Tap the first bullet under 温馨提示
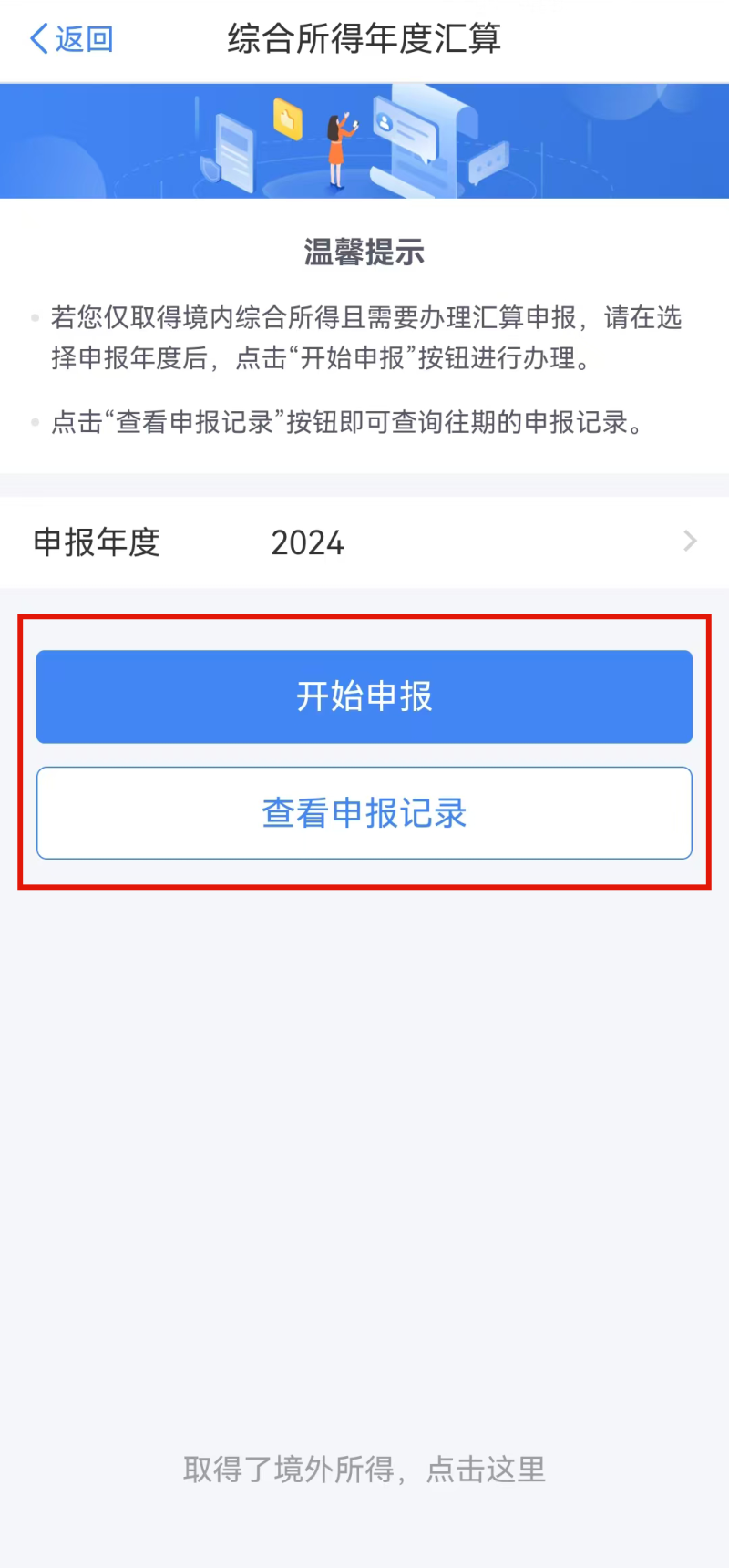This screenshot has height=1568, width=729. pyautogui.click(x=35, y=317)
